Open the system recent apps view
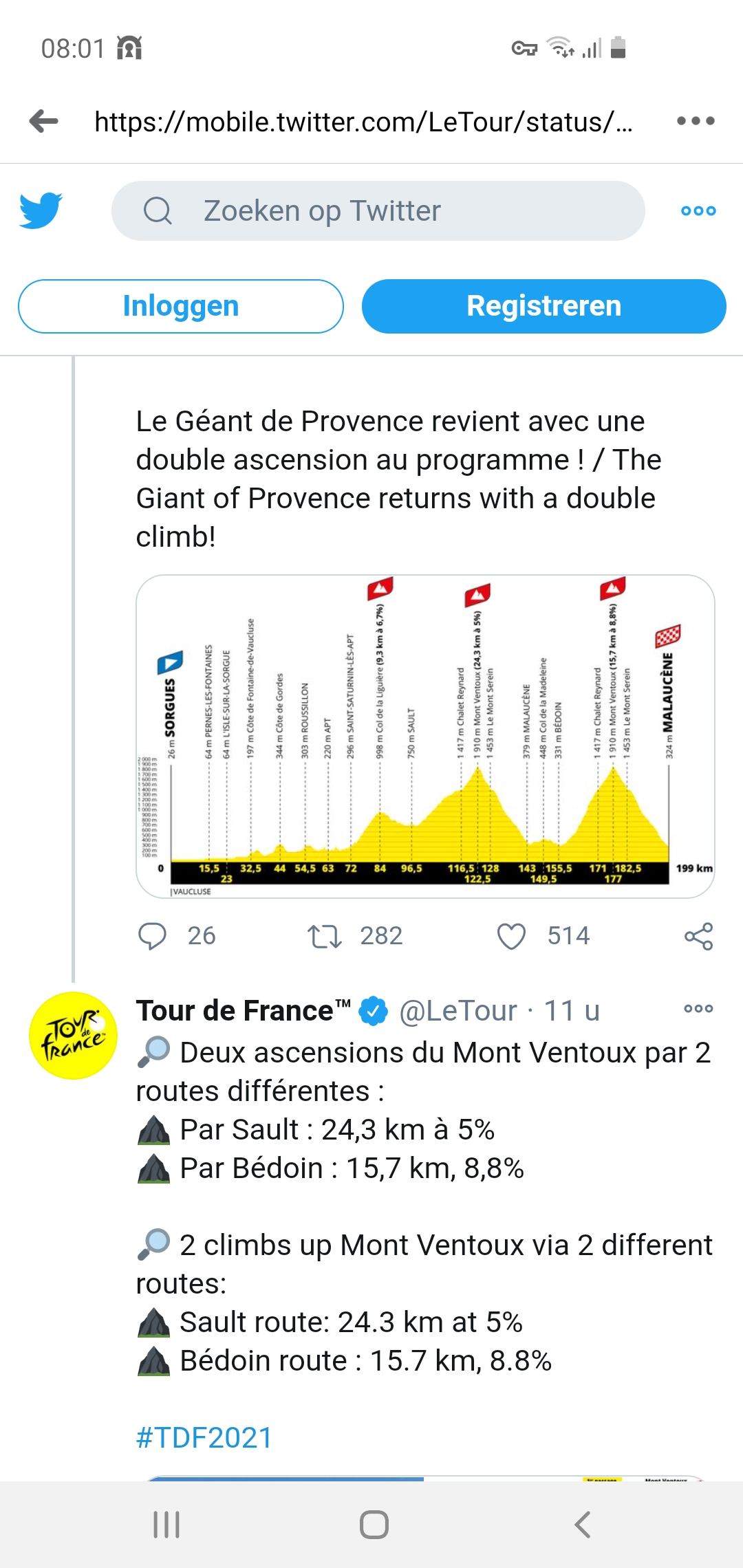743x1568 pixels. coord(166,1525)
